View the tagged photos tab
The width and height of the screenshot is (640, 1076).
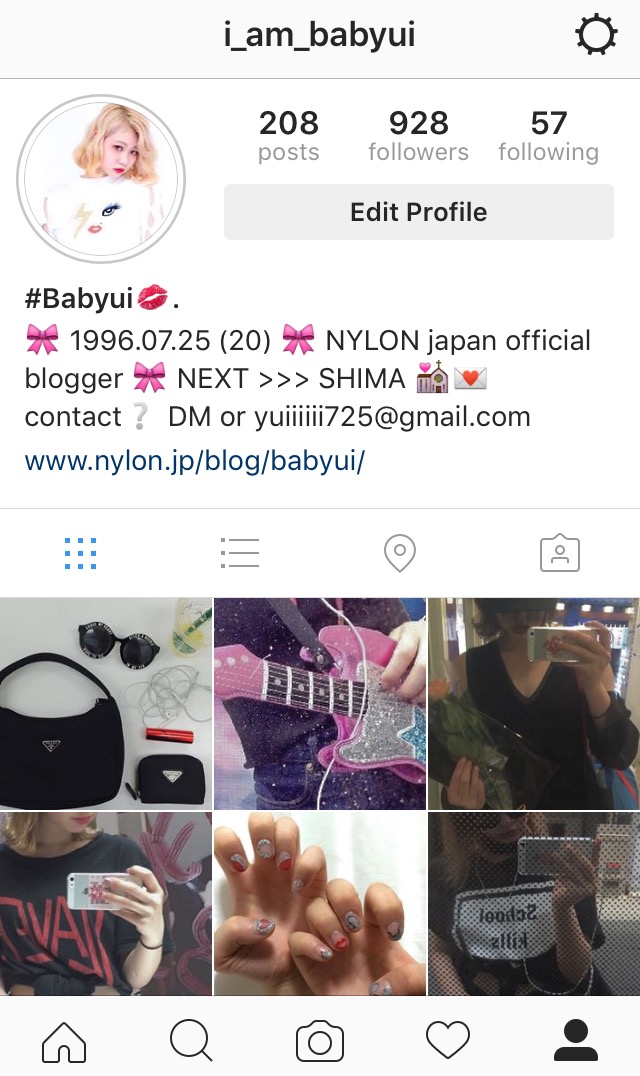[560, 553]
